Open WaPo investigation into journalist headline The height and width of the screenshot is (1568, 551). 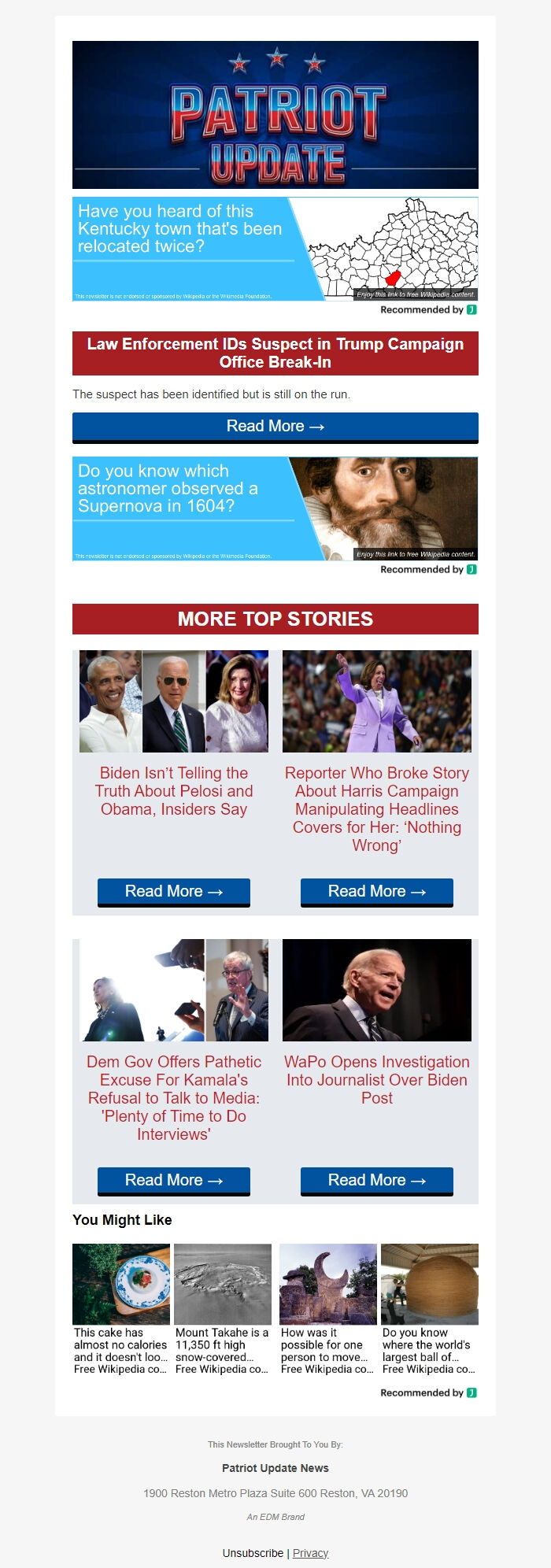coord(377,1080)
